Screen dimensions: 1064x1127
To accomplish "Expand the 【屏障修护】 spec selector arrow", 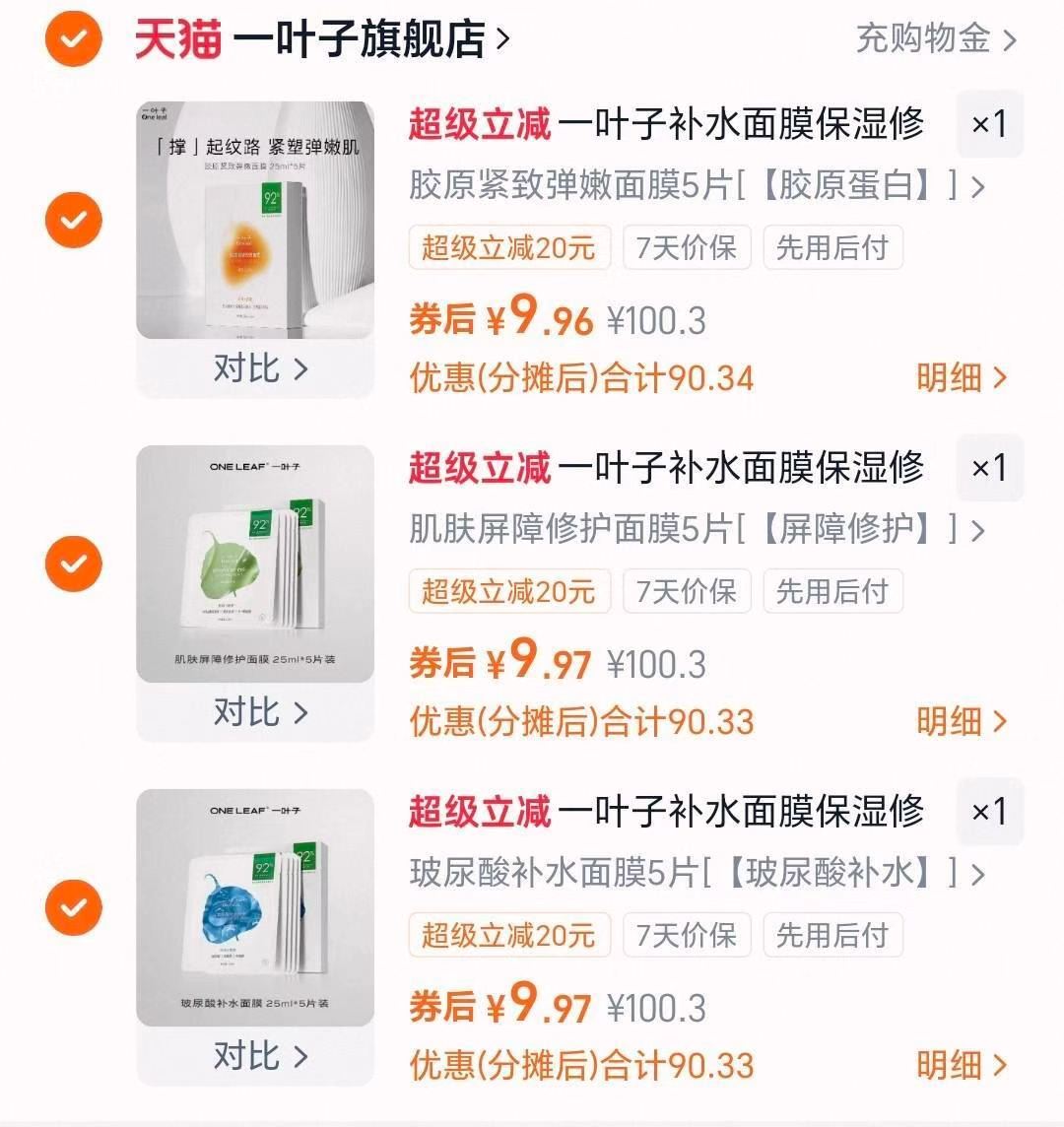I will (x=978, y=531).
